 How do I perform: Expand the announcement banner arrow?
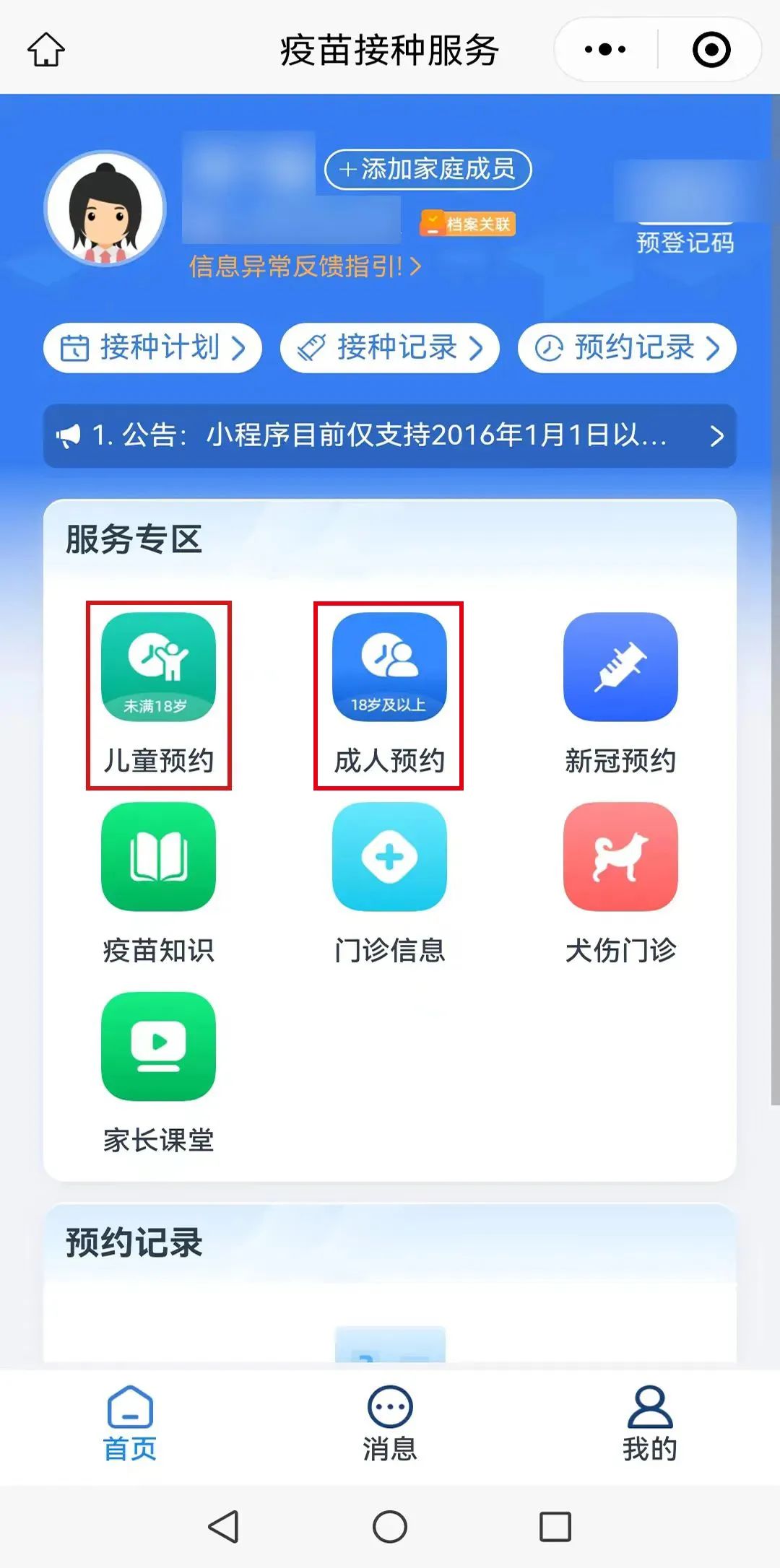click(716, 437)
